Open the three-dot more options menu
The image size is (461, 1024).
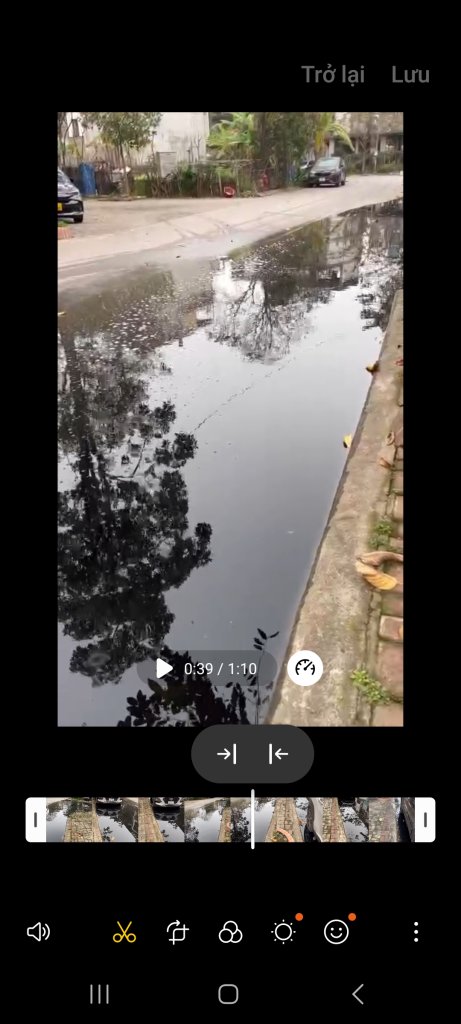(416, 932)
